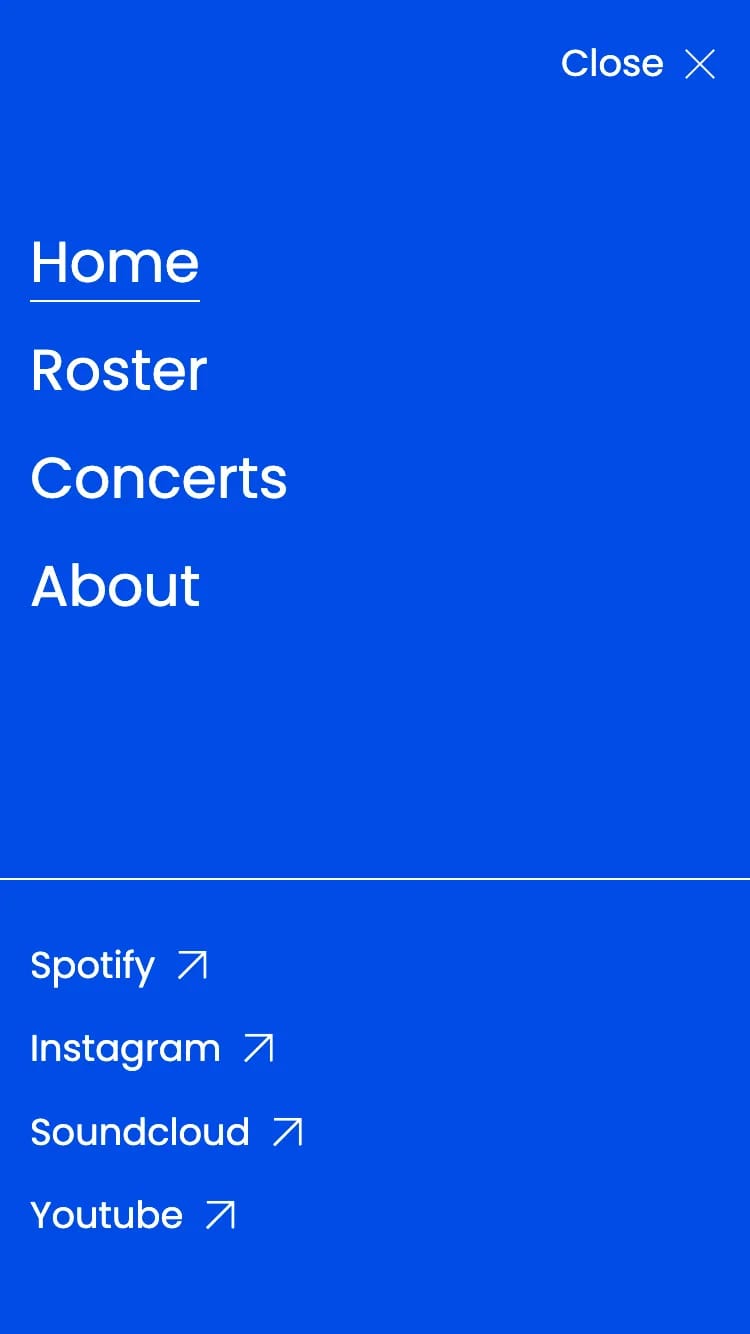
Task: Click the arrow icon beside Instagram
Action: click(x=257, y=1048)
